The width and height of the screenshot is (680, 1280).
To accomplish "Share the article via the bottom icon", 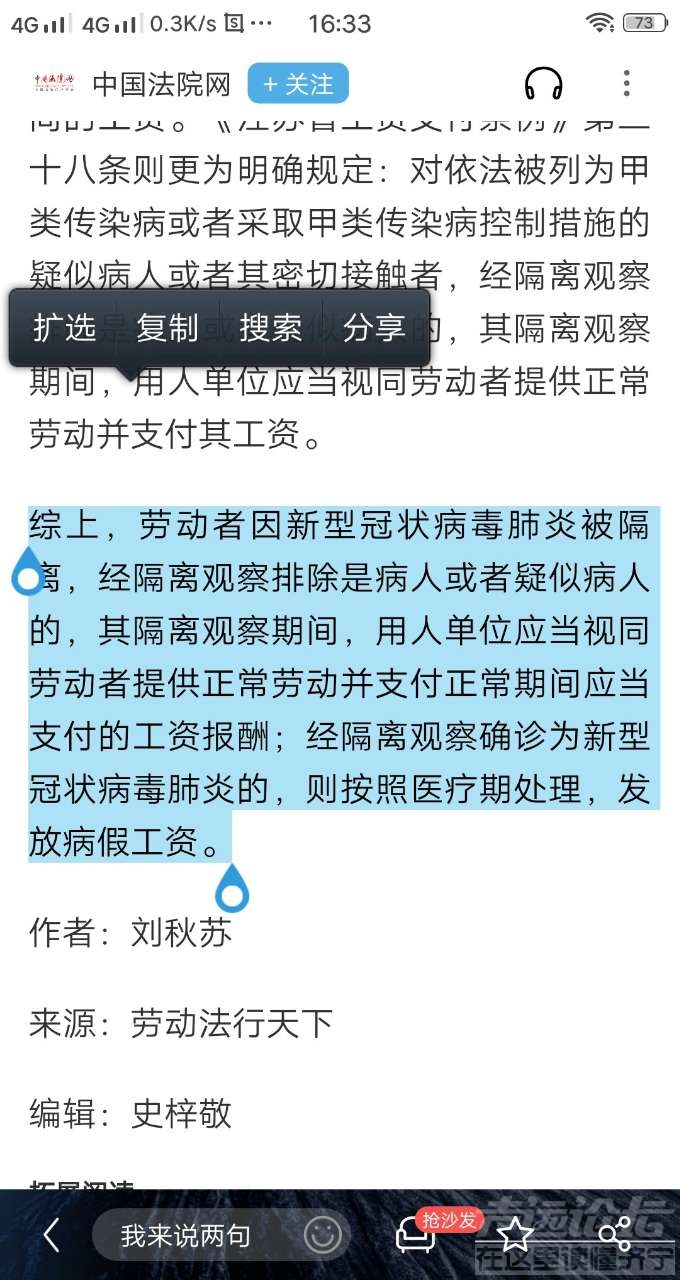I will pos(613,1236).
